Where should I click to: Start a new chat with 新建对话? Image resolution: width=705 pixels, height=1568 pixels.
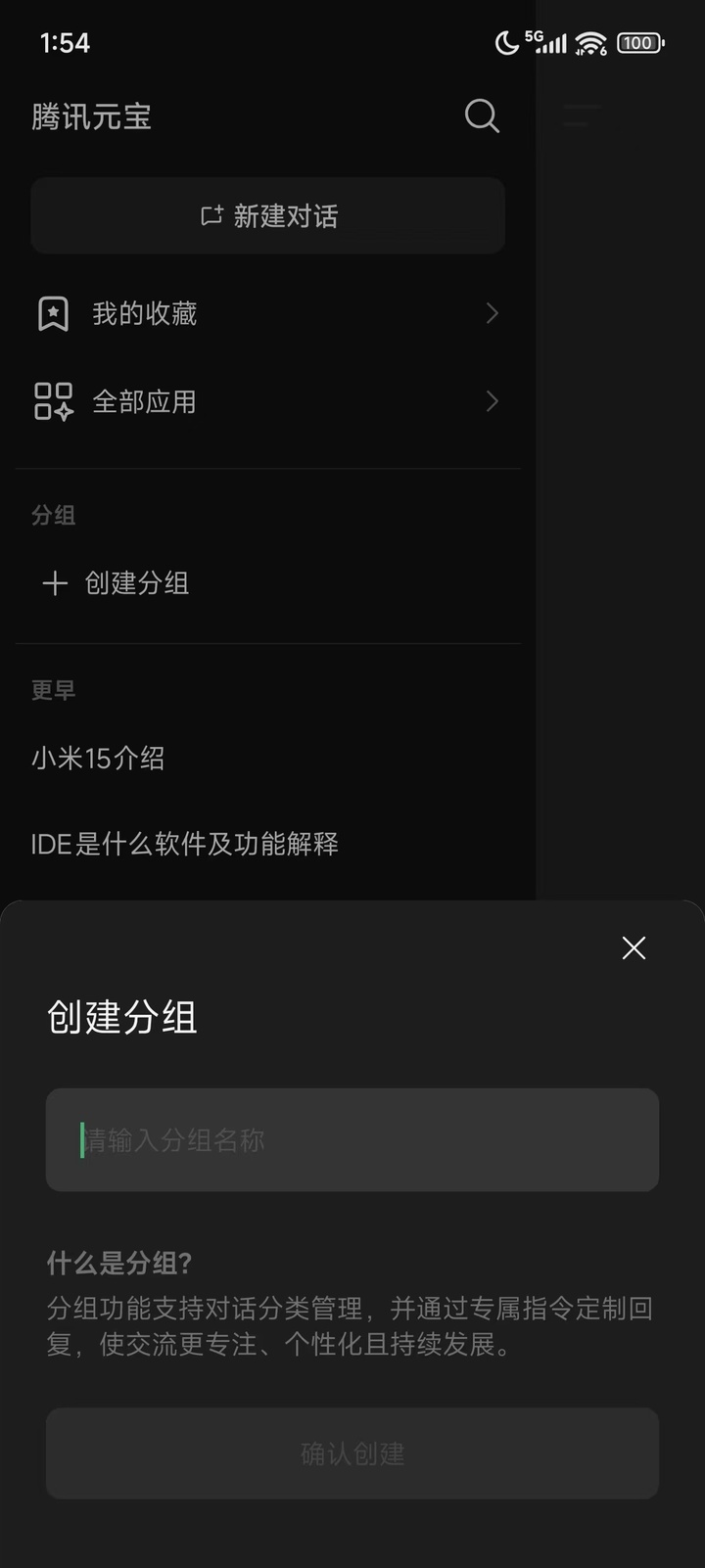[268, 215]
